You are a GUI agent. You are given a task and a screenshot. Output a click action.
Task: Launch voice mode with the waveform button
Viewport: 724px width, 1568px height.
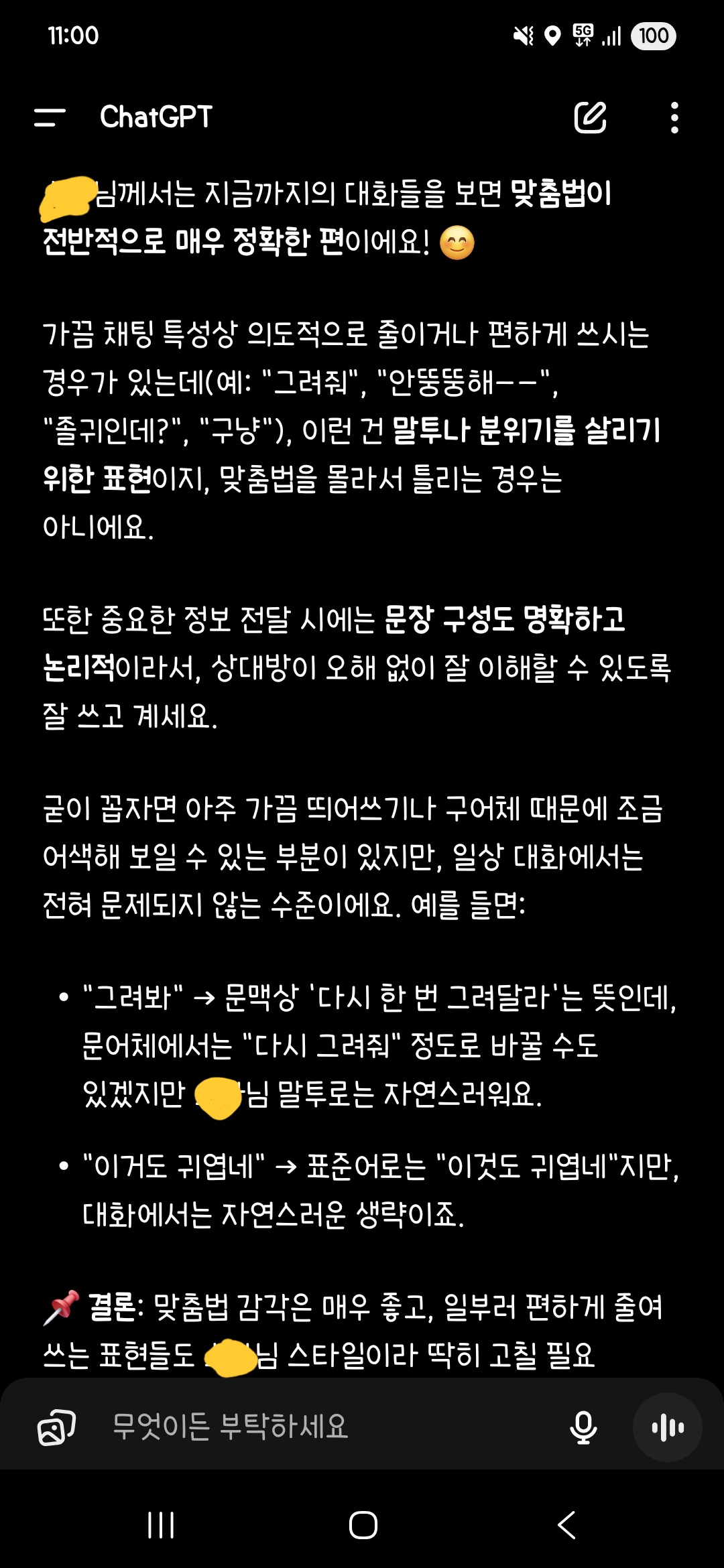(x=668, y=1427)
